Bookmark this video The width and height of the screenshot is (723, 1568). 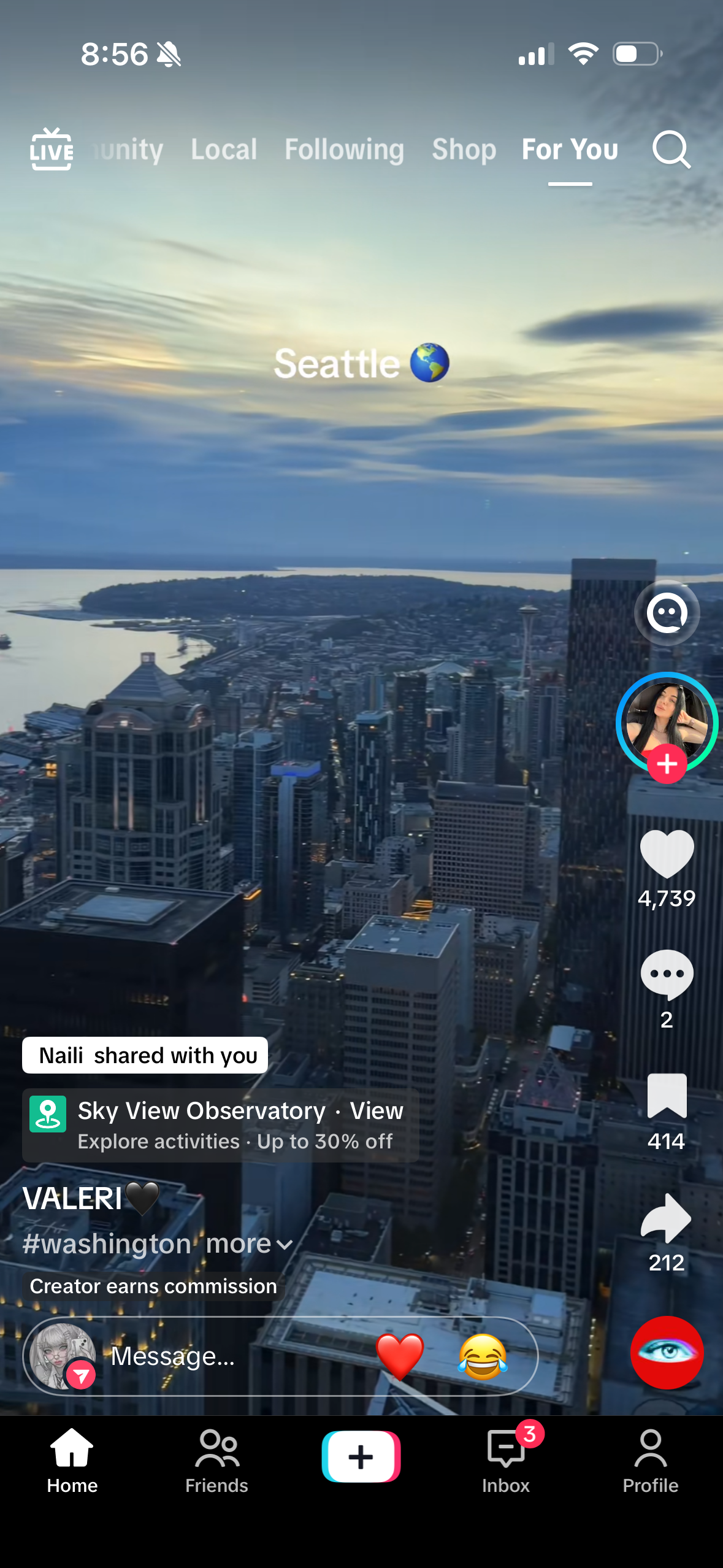pyautogui.click(x=667, y=1096)
